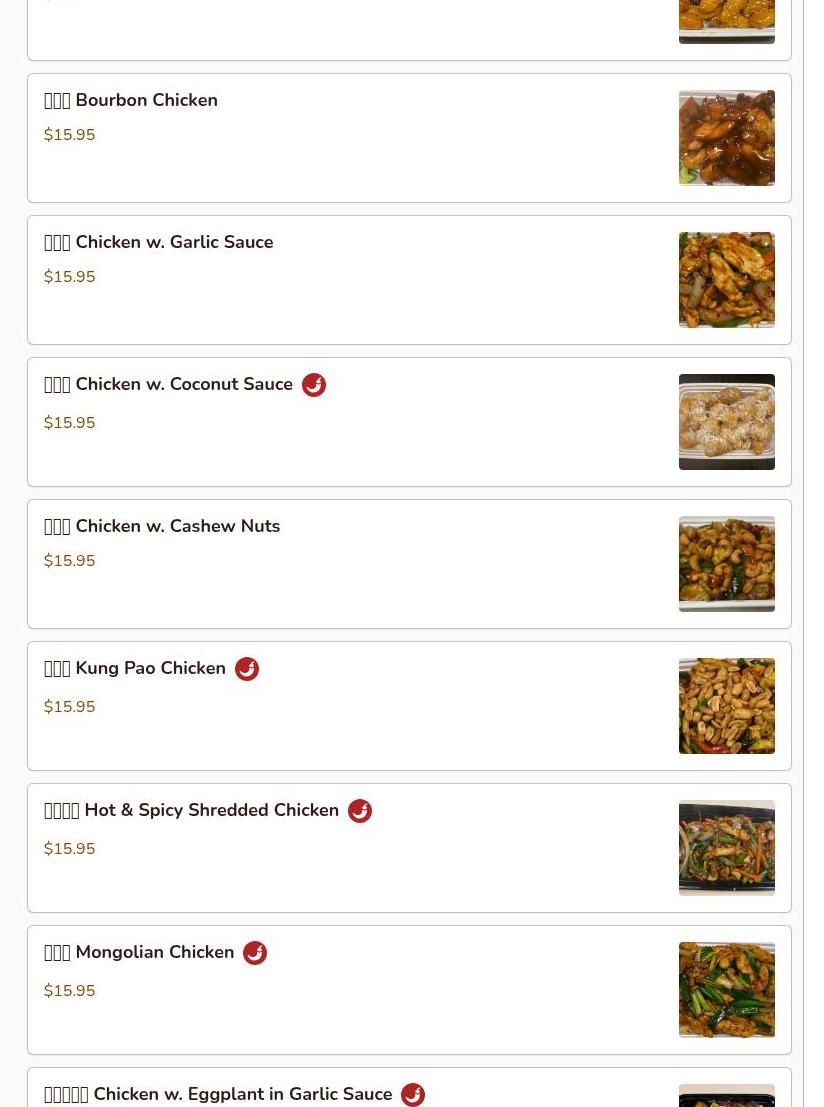Open the Bourbon Chicken menu item
The width and height of the screenshot is (824, 1107).
coord(146,101)
